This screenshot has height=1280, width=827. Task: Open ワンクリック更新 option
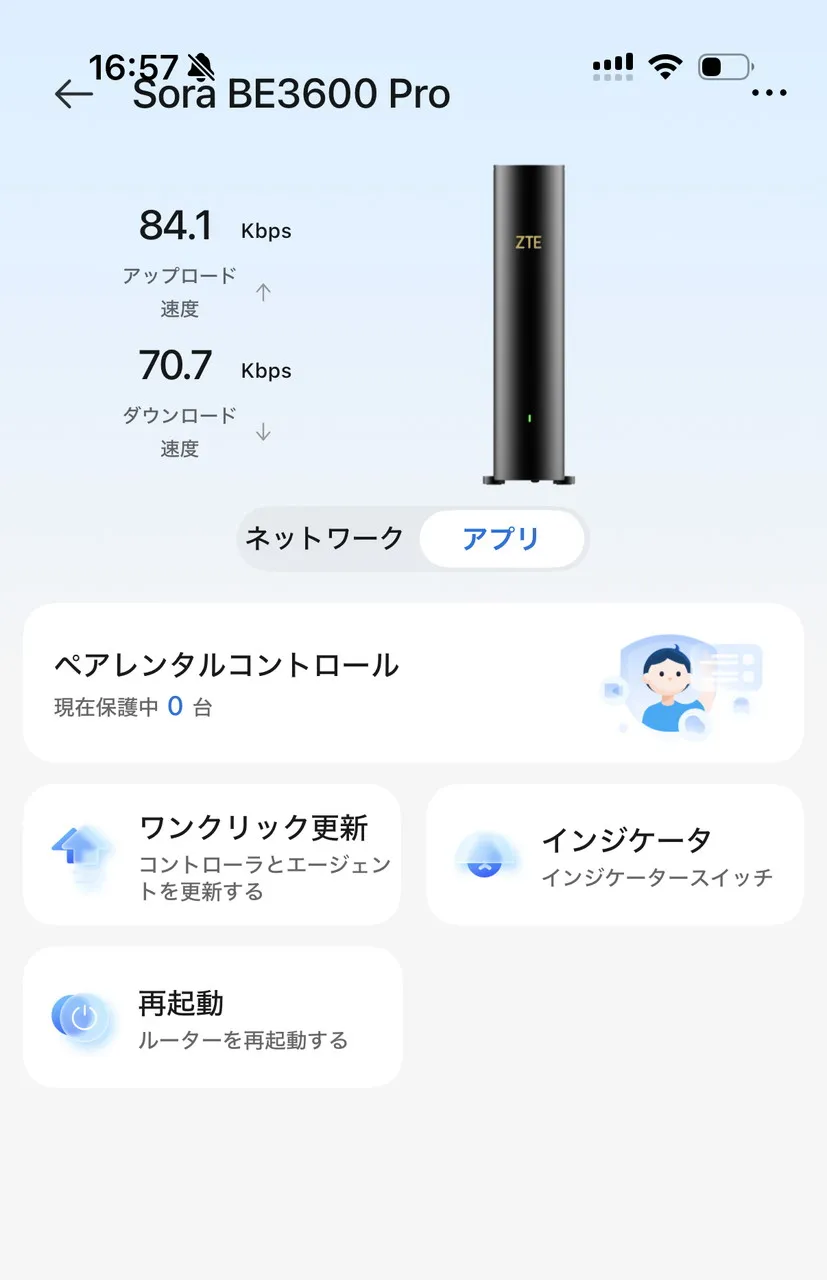(x=212, y=855)
